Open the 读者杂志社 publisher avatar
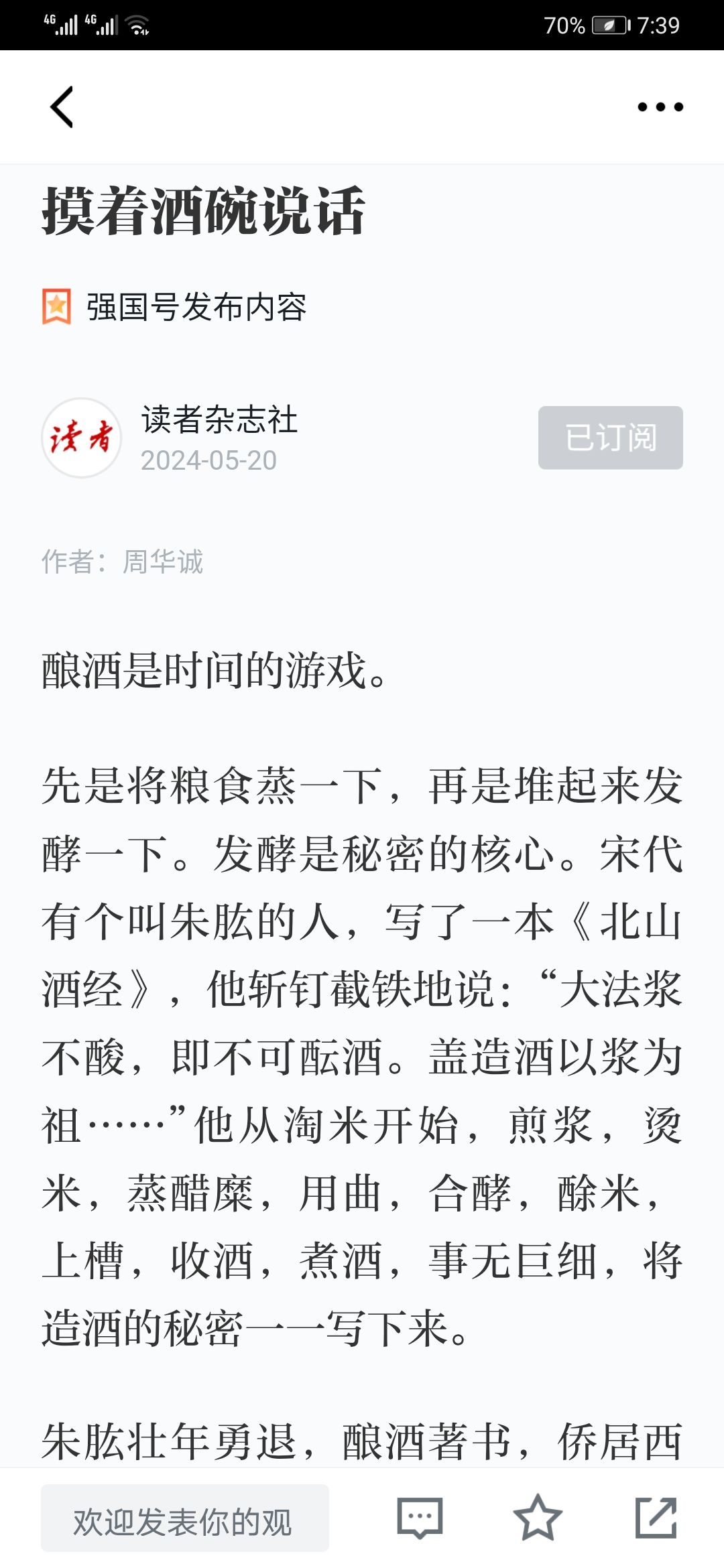 pos(82,438)
